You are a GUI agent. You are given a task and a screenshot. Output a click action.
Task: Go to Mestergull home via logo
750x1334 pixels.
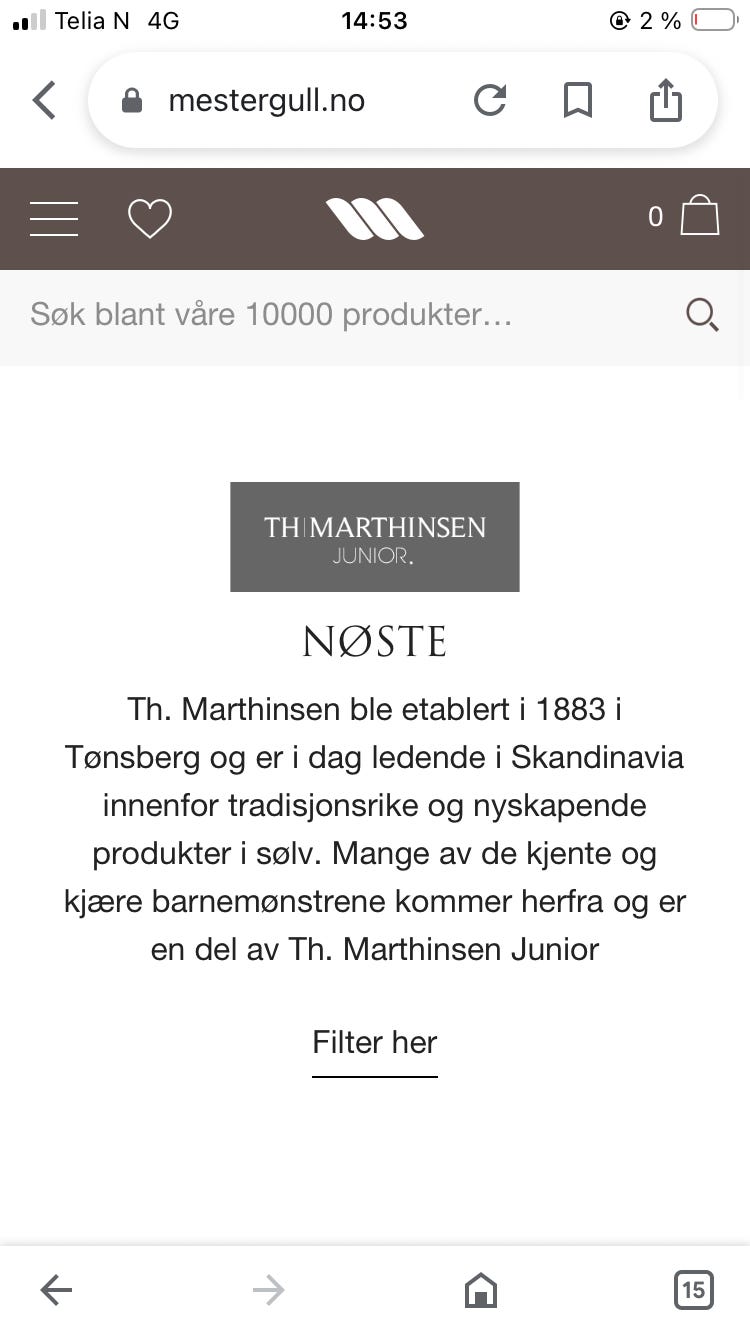pyautogui.click(x=375, y=219)
